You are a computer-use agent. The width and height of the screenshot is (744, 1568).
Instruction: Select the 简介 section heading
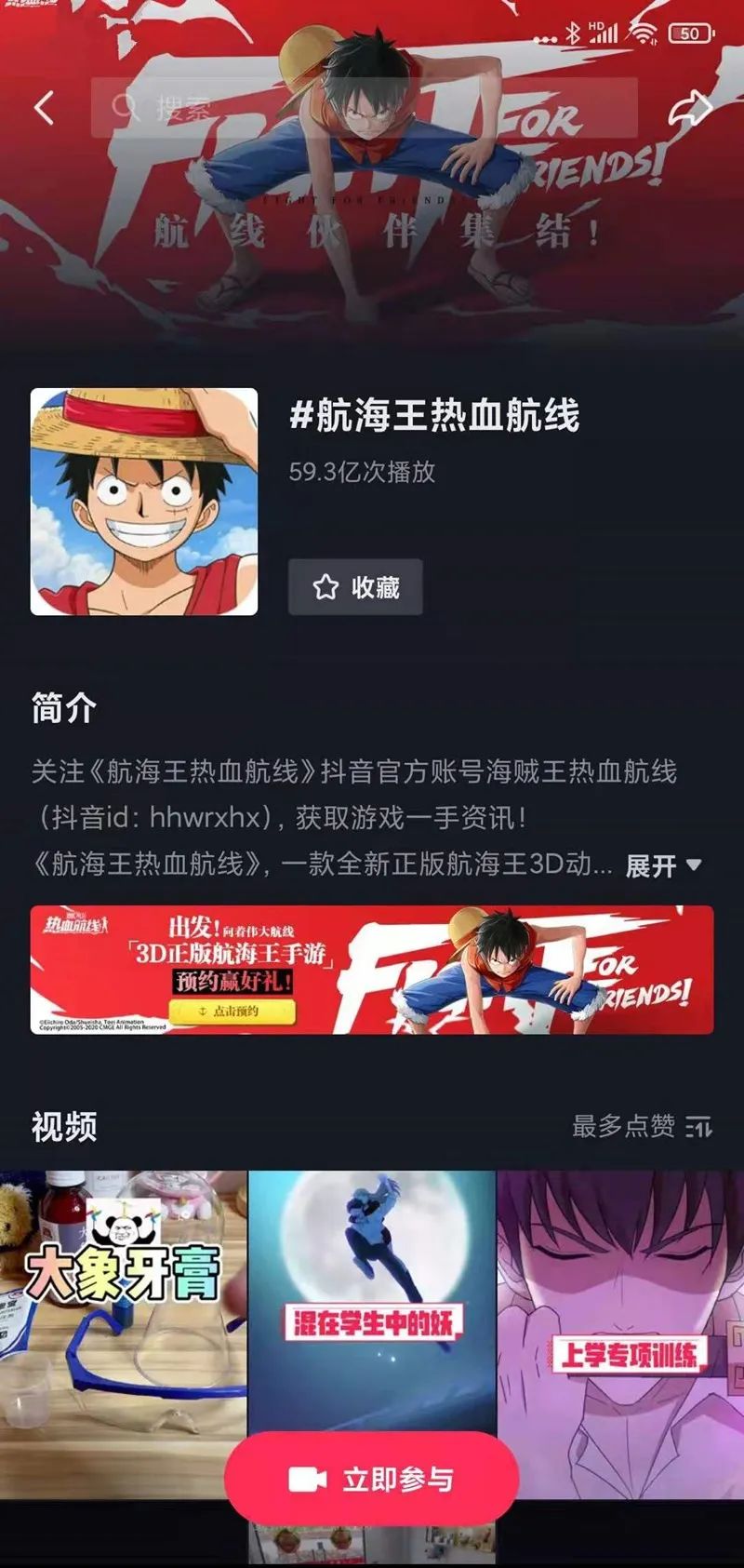tap(60, 709)
